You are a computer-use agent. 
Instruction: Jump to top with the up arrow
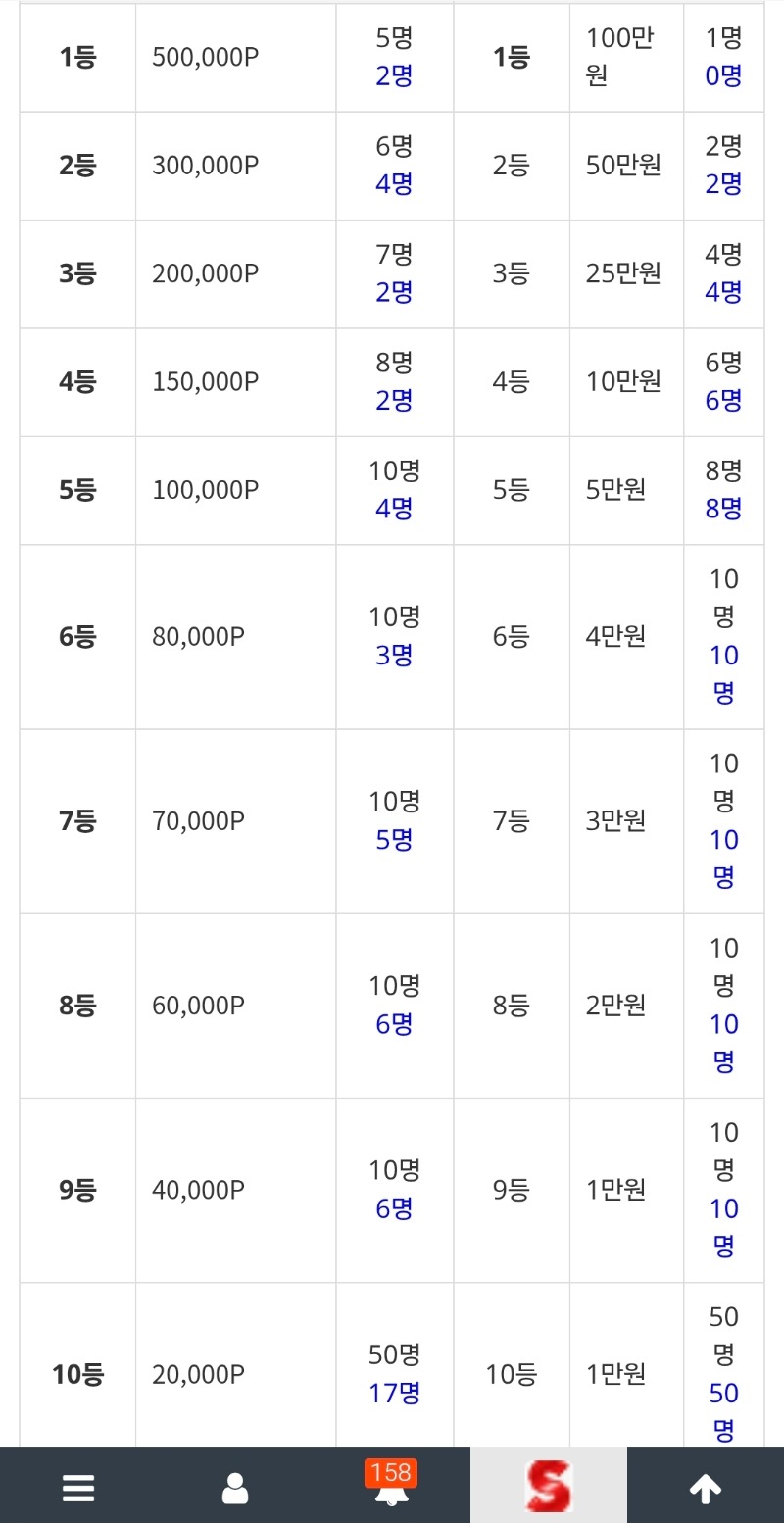pos(706,1489)
